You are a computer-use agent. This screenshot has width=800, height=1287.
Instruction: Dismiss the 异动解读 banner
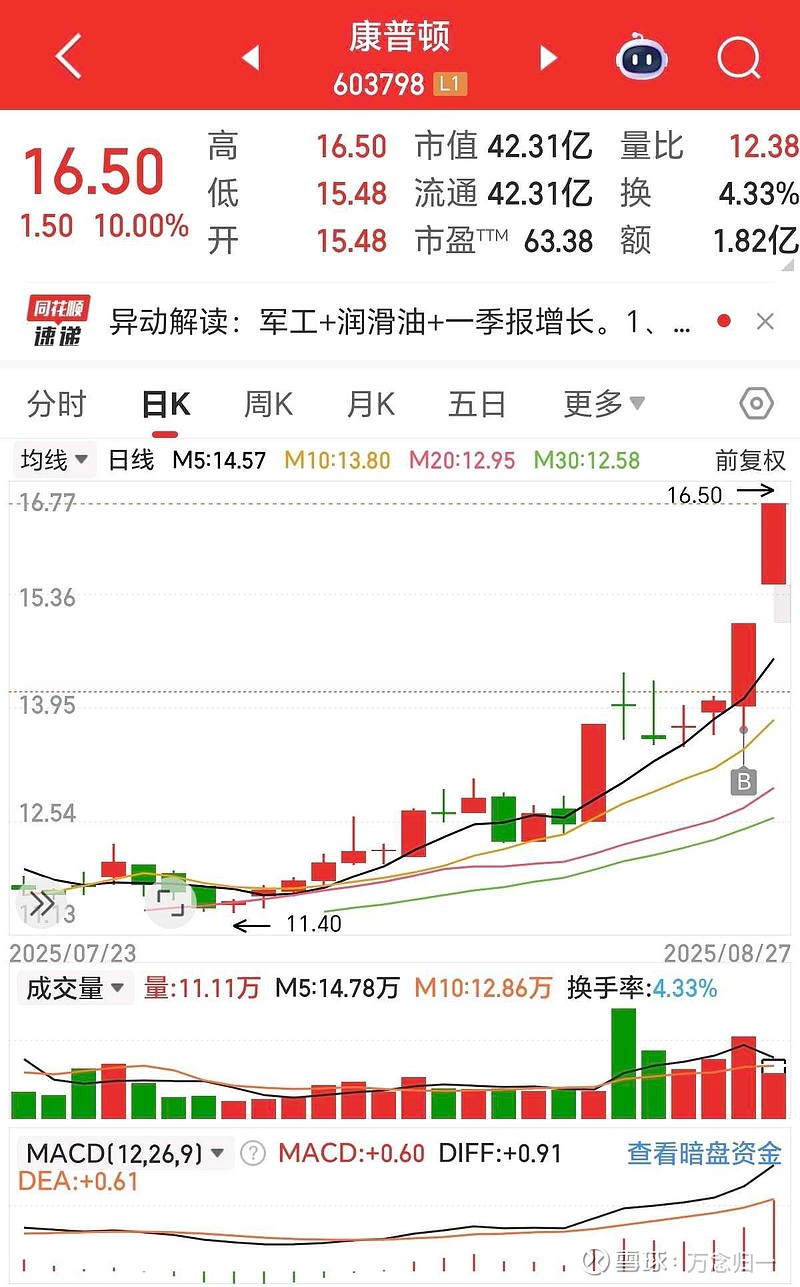point(765,322)
